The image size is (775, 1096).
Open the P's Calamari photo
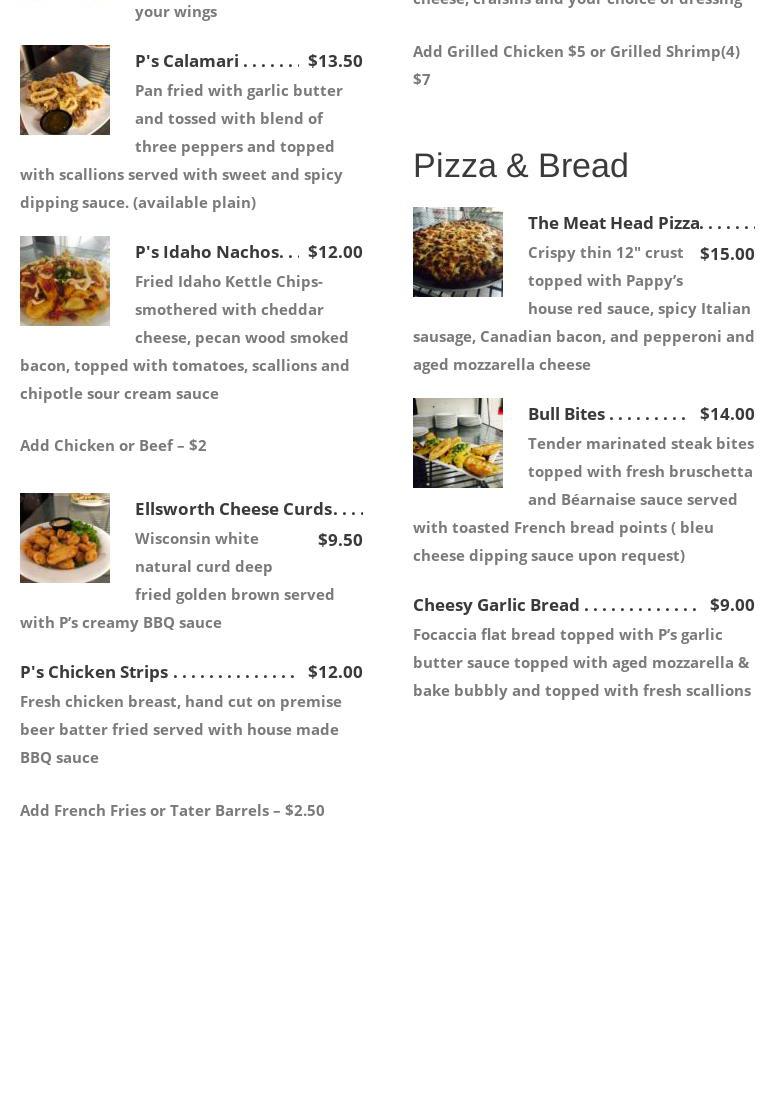(65, 90)
